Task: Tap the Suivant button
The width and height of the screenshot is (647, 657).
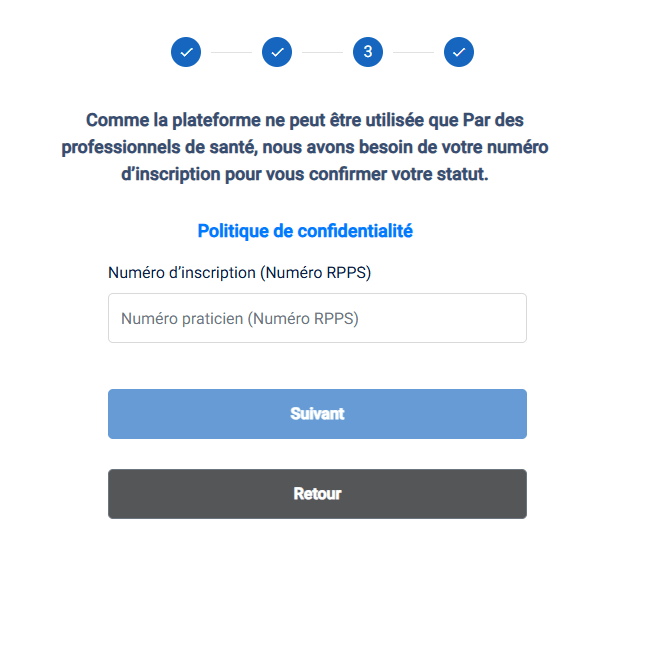Action: 317,414
